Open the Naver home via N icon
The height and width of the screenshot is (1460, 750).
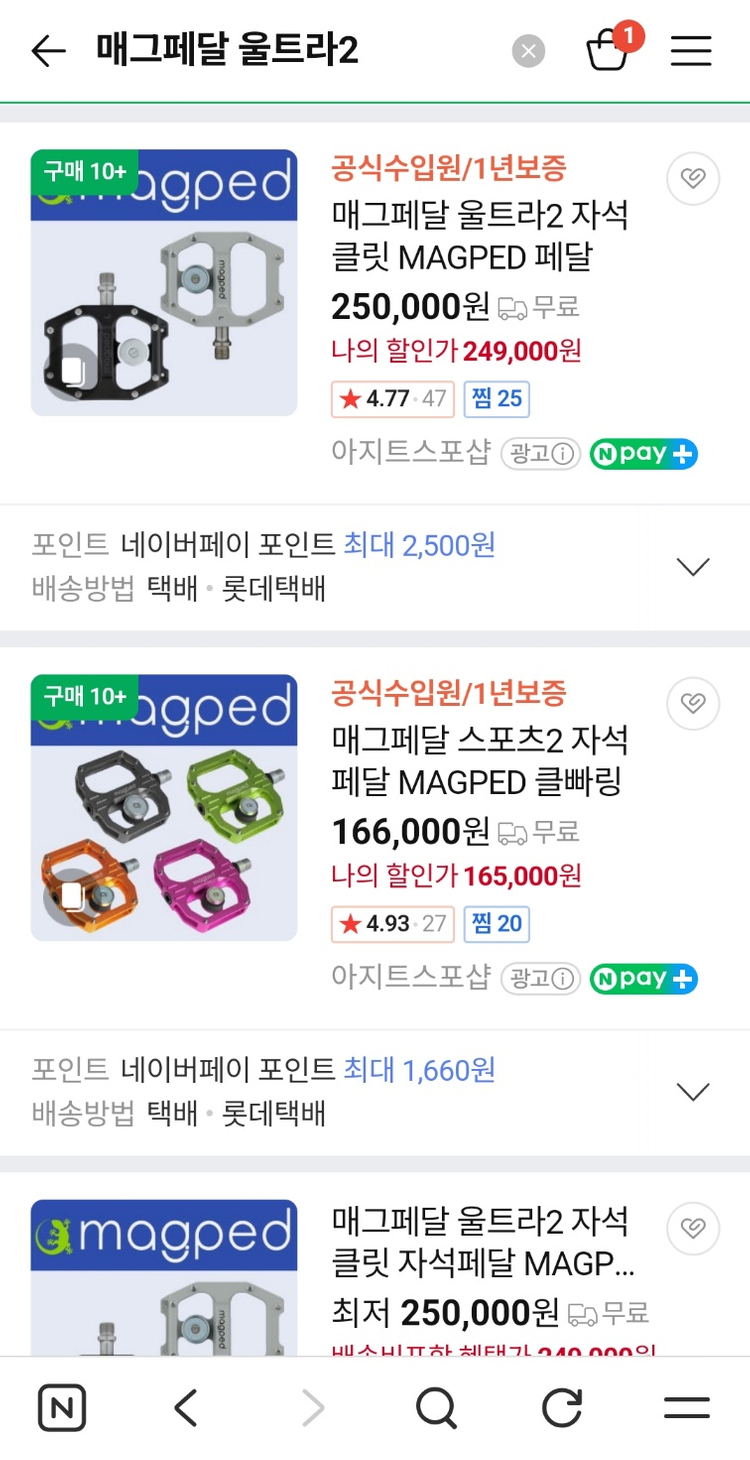coord(62,1408)
